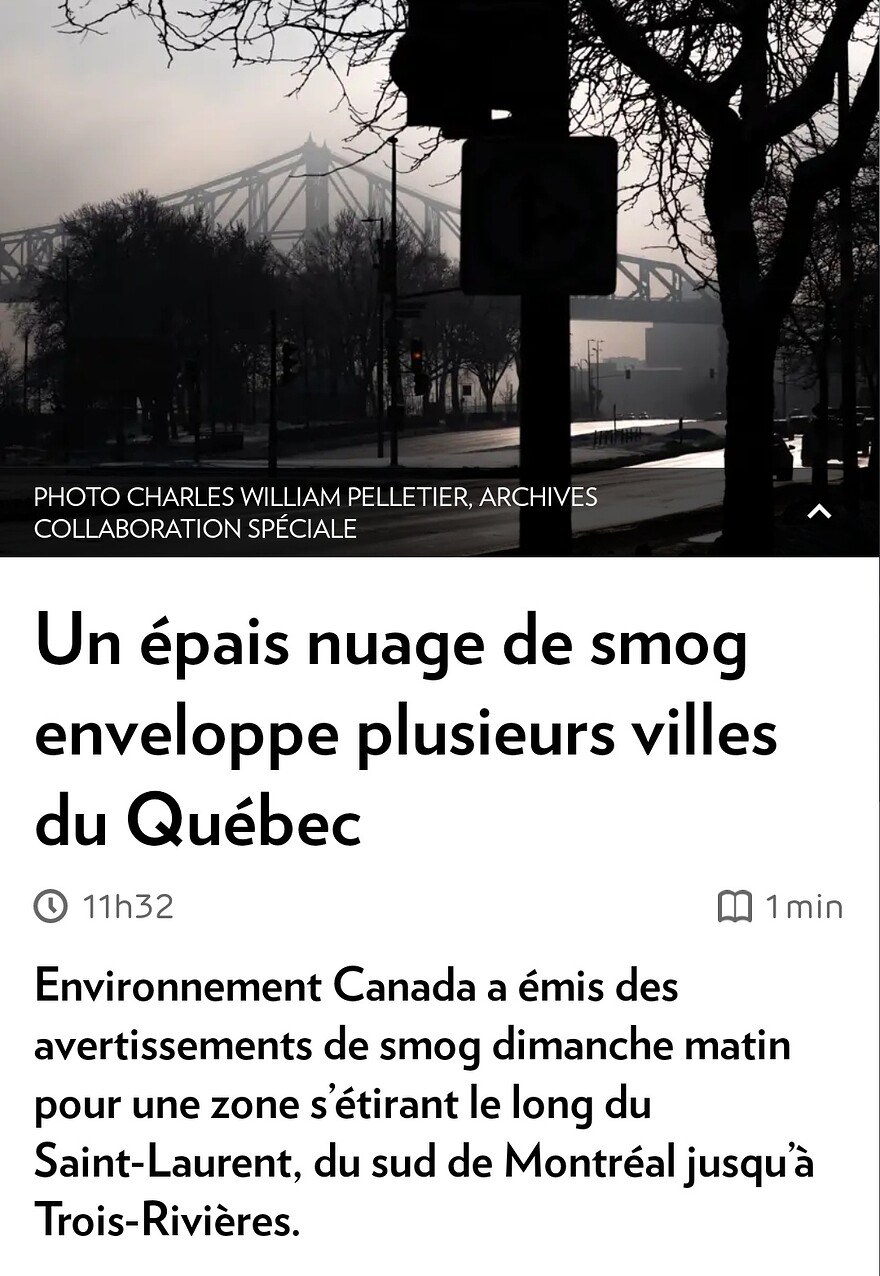Click the clock icon beside the timestamp
This screenshot has width=880, height=1276.
50,905
